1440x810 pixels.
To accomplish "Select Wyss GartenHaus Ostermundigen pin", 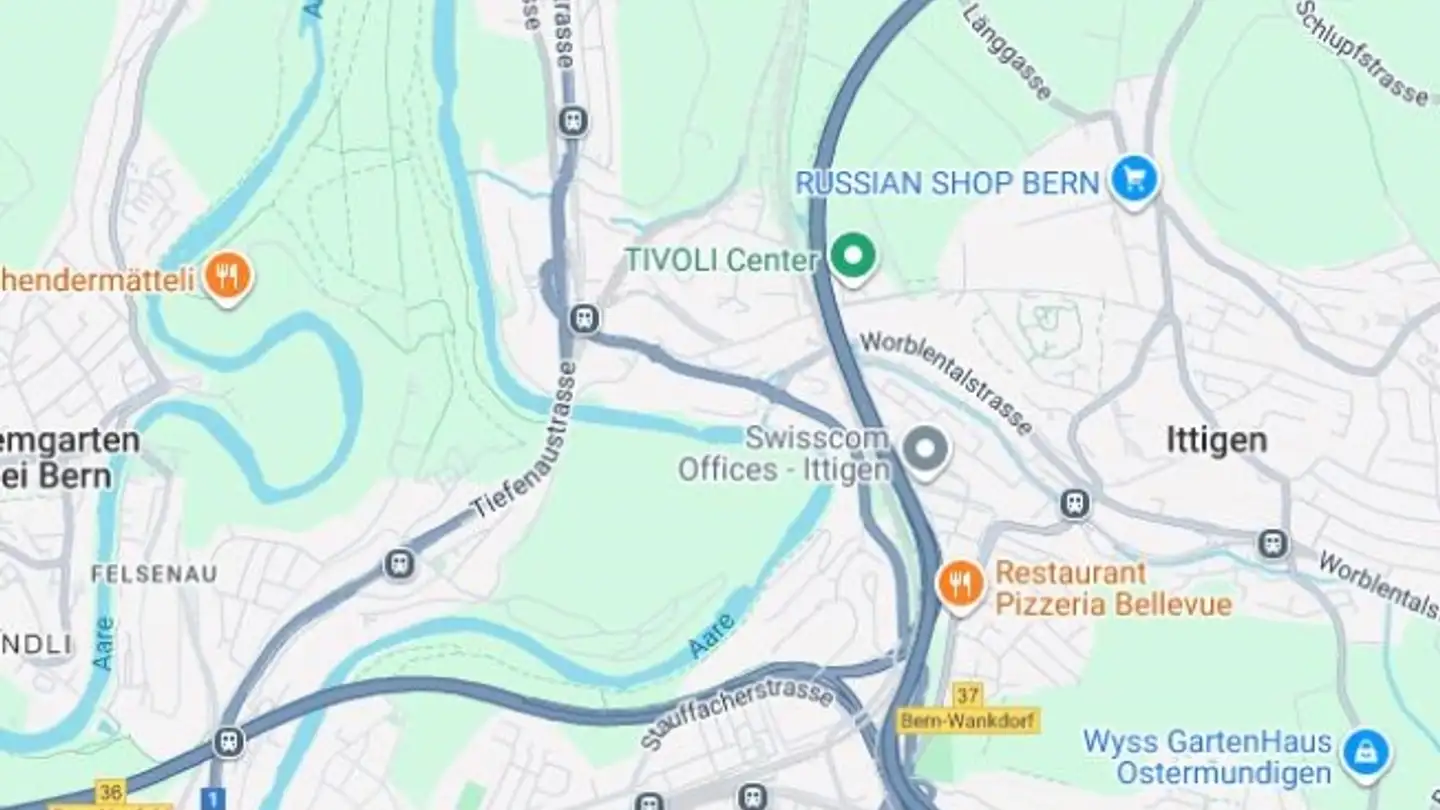I will (x=1365, y=753).
